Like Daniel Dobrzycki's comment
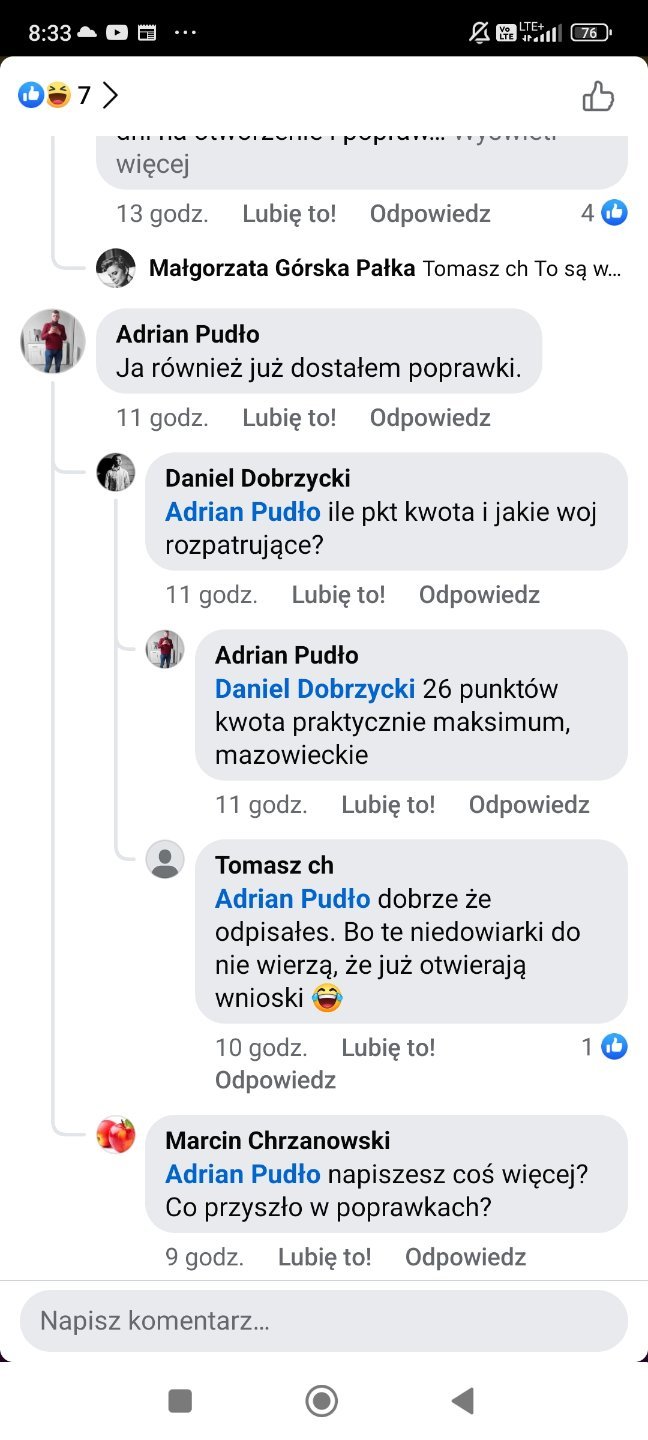The height and width of the screenshot is (1440, 648). click(338, 595)
